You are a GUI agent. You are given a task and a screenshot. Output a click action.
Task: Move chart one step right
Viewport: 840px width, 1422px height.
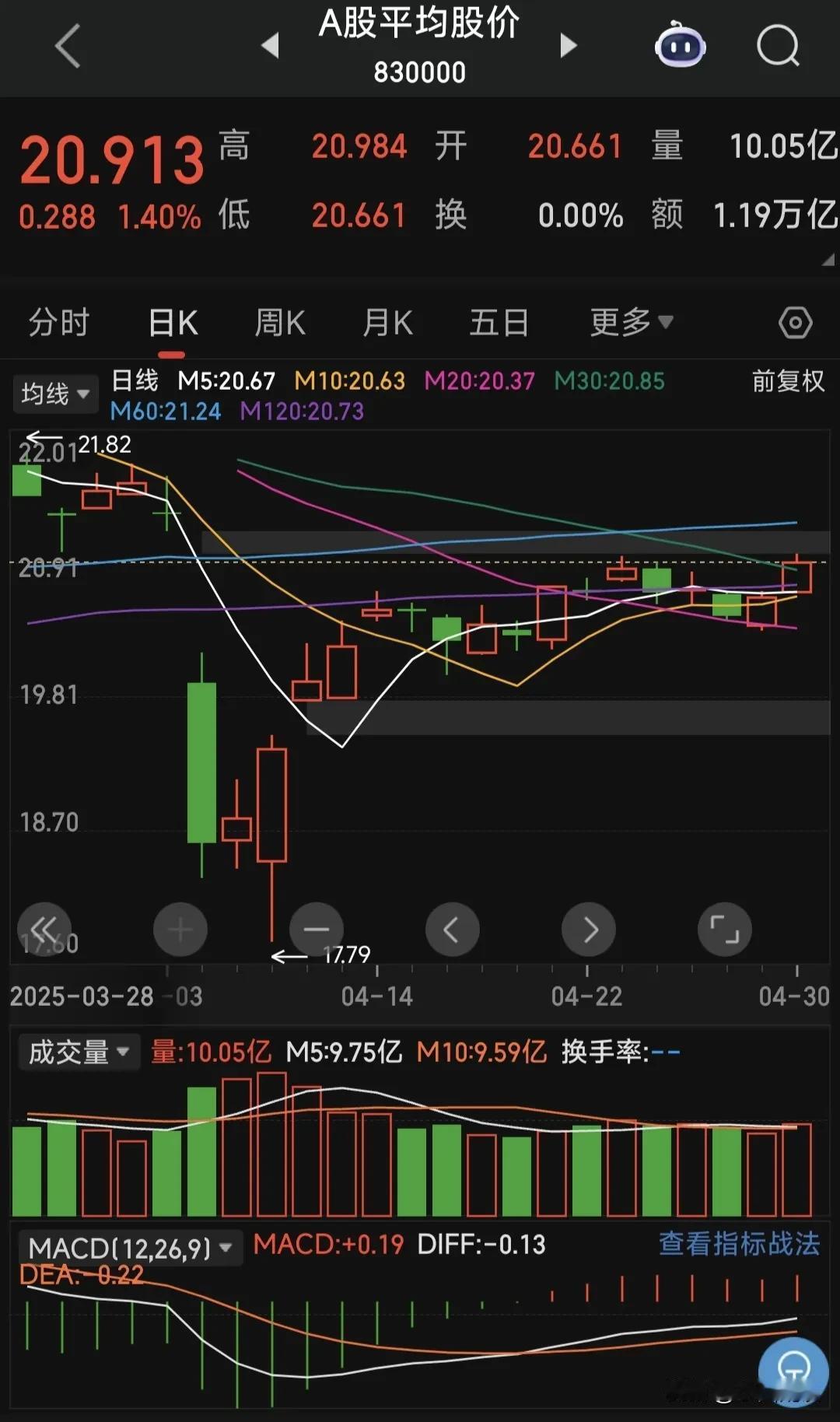(589, 930)
